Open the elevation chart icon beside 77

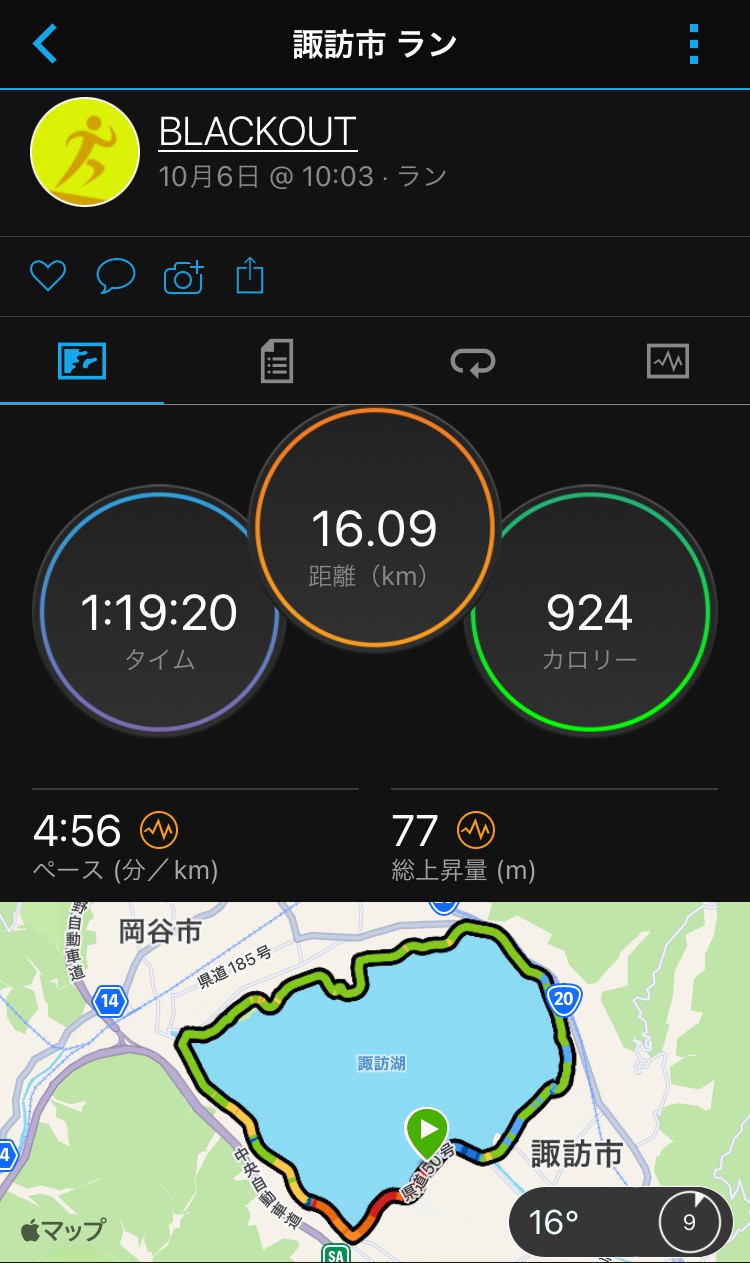click(x=476, y=829)
